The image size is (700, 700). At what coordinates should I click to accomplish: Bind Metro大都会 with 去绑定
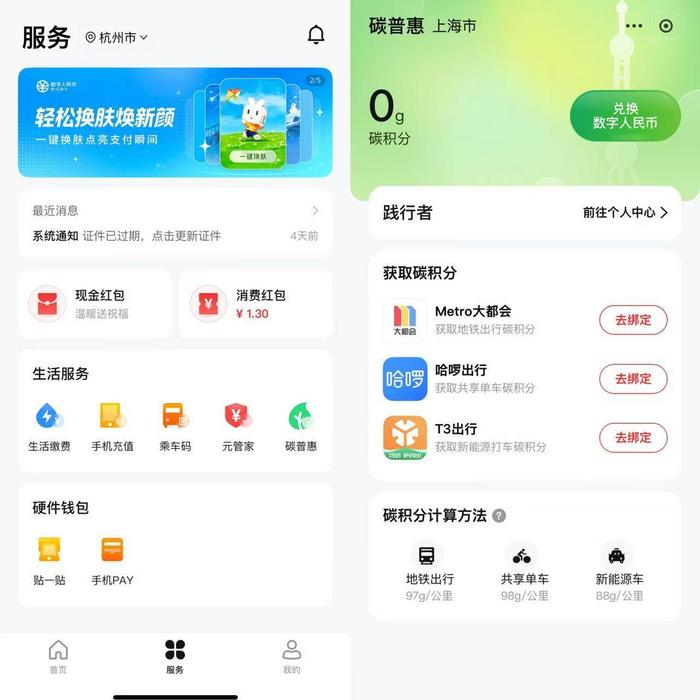(632, 321)
